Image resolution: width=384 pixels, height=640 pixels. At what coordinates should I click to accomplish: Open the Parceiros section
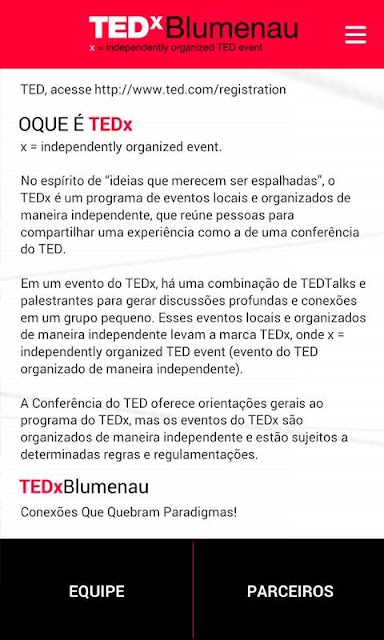tap(290, 591)
